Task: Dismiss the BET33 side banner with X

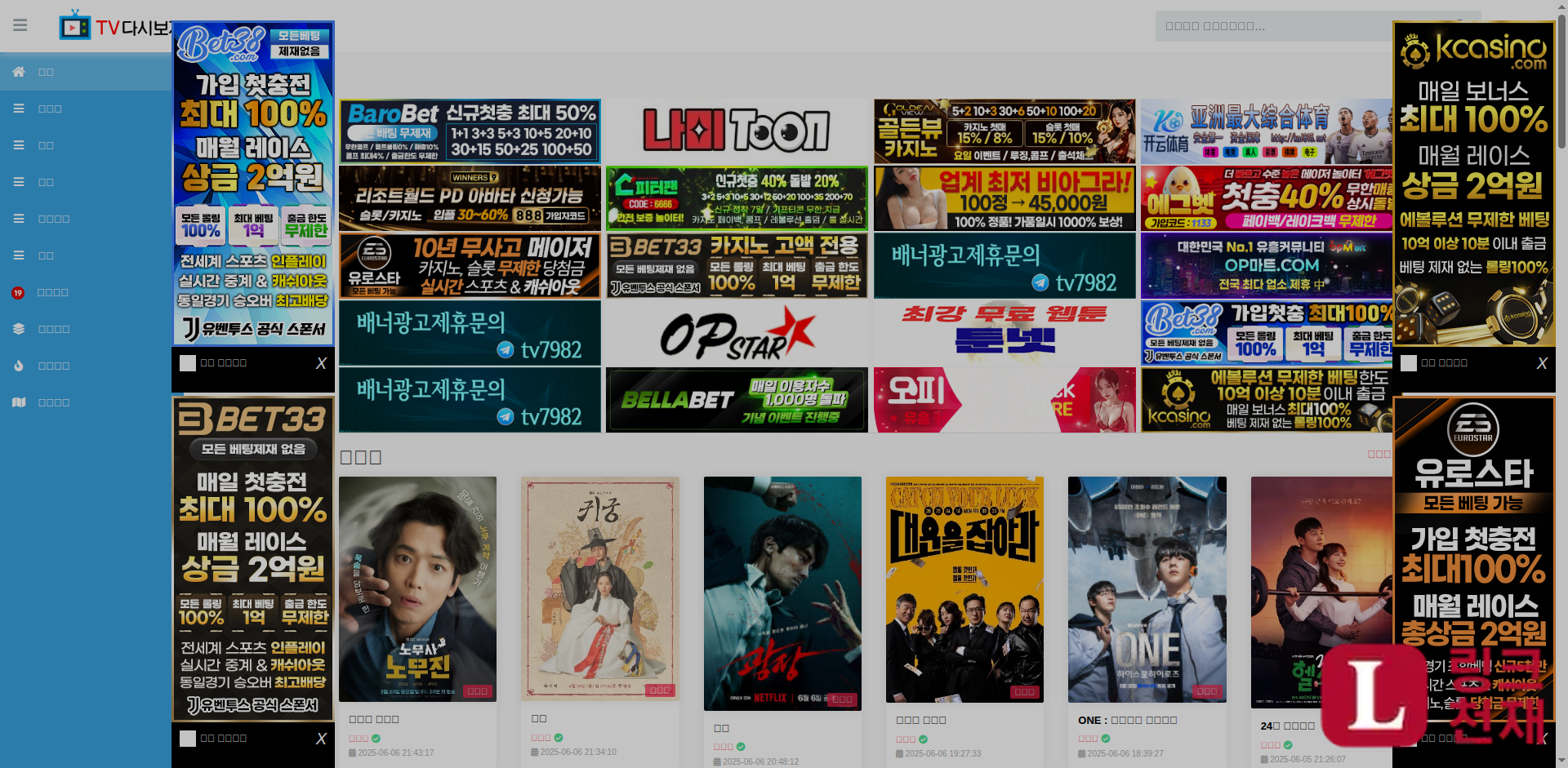Action: coord(321,739)
